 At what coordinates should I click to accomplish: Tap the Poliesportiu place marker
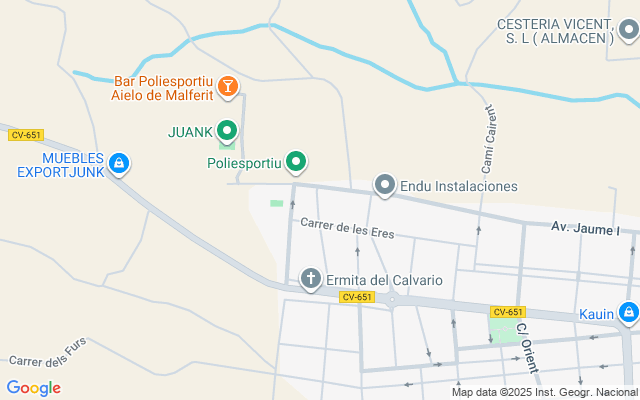coord(296,161)
